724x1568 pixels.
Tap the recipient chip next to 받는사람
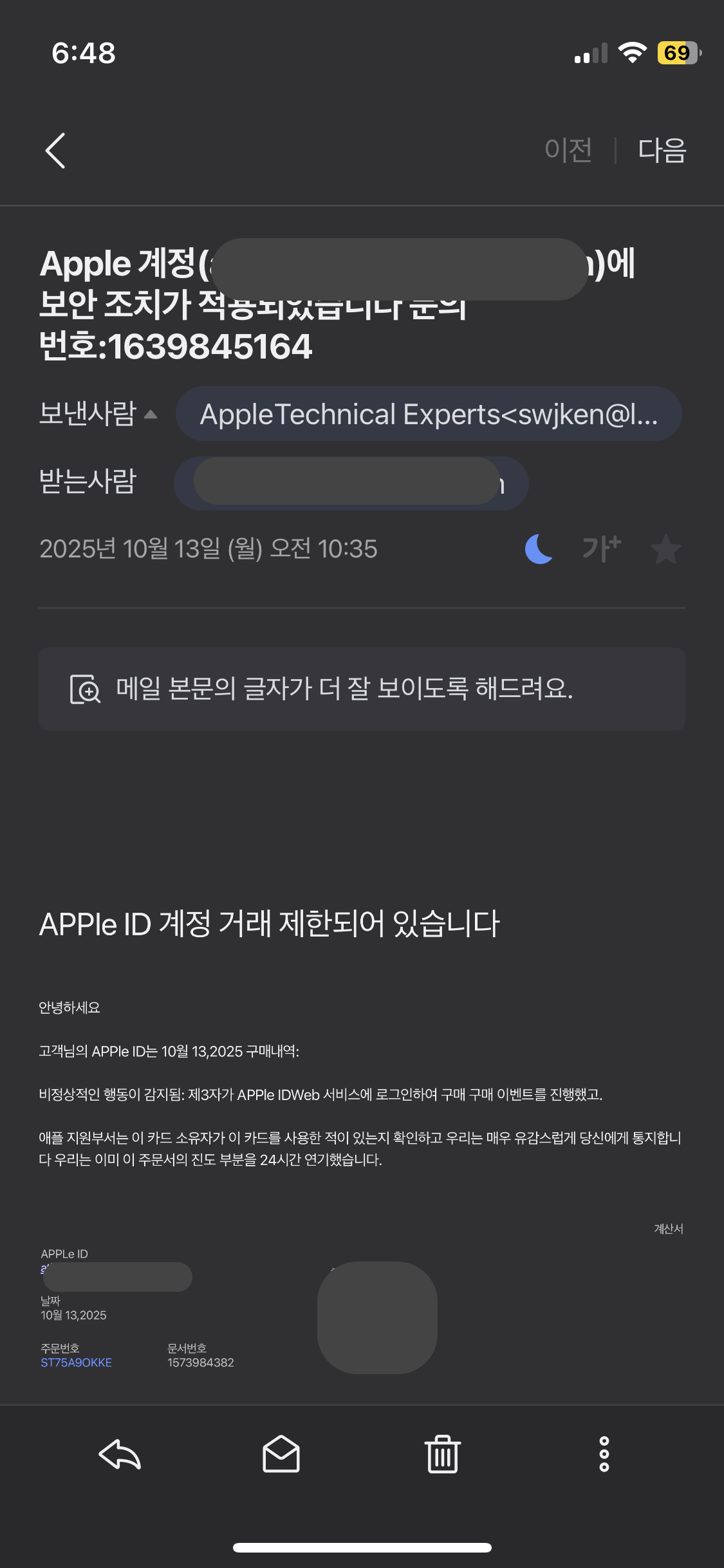(x=351, y=483)
